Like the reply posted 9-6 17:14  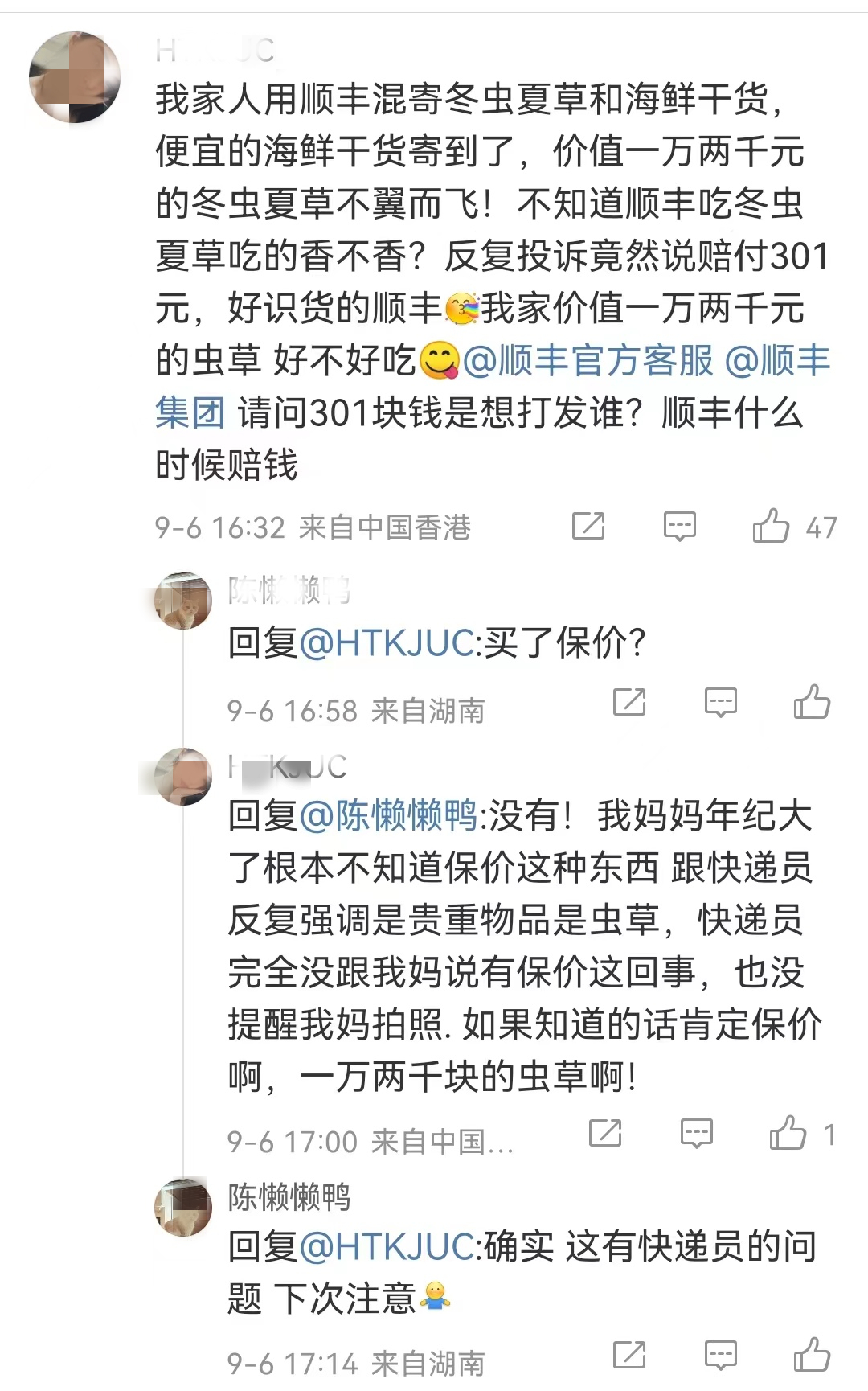812,1355
